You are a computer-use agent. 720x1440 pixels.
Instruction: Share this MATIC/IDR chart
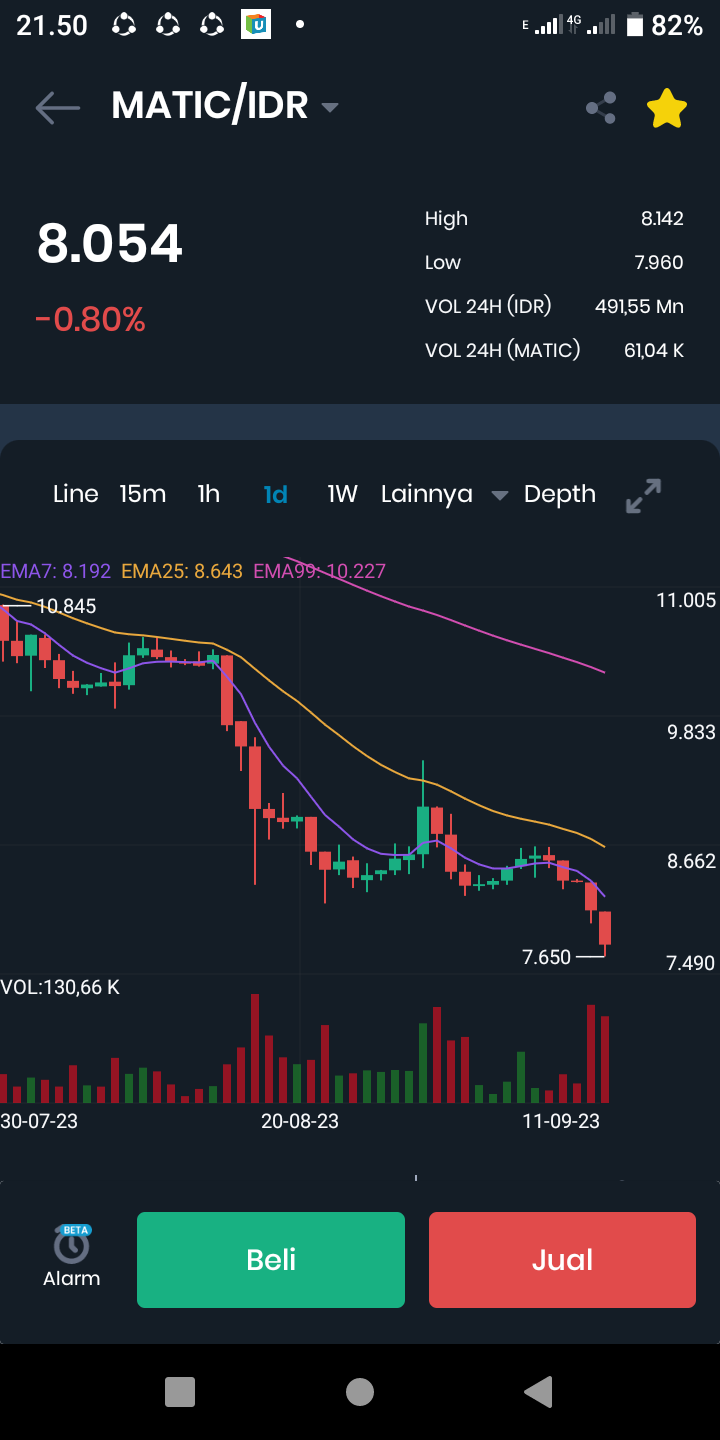coord(601,108)
